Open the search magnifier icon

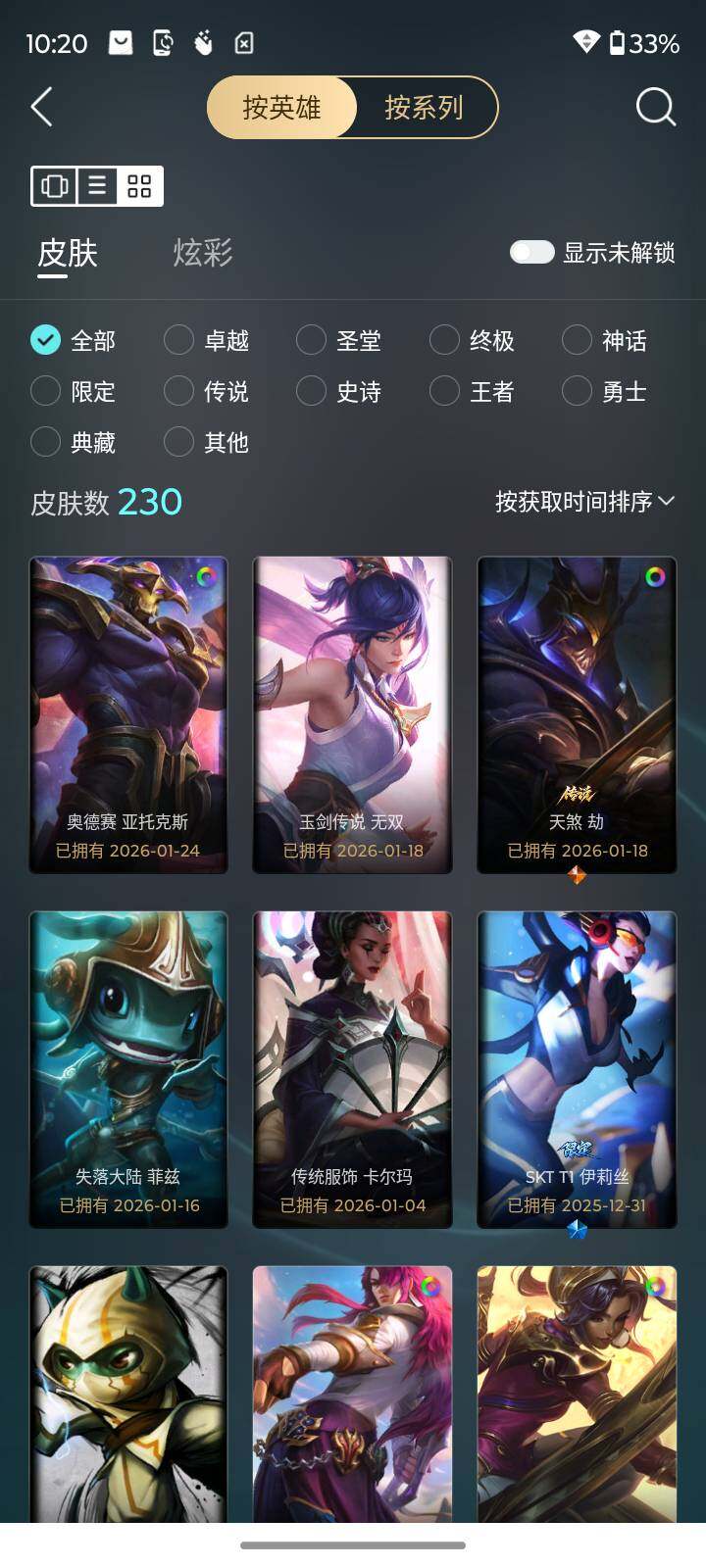655,107
